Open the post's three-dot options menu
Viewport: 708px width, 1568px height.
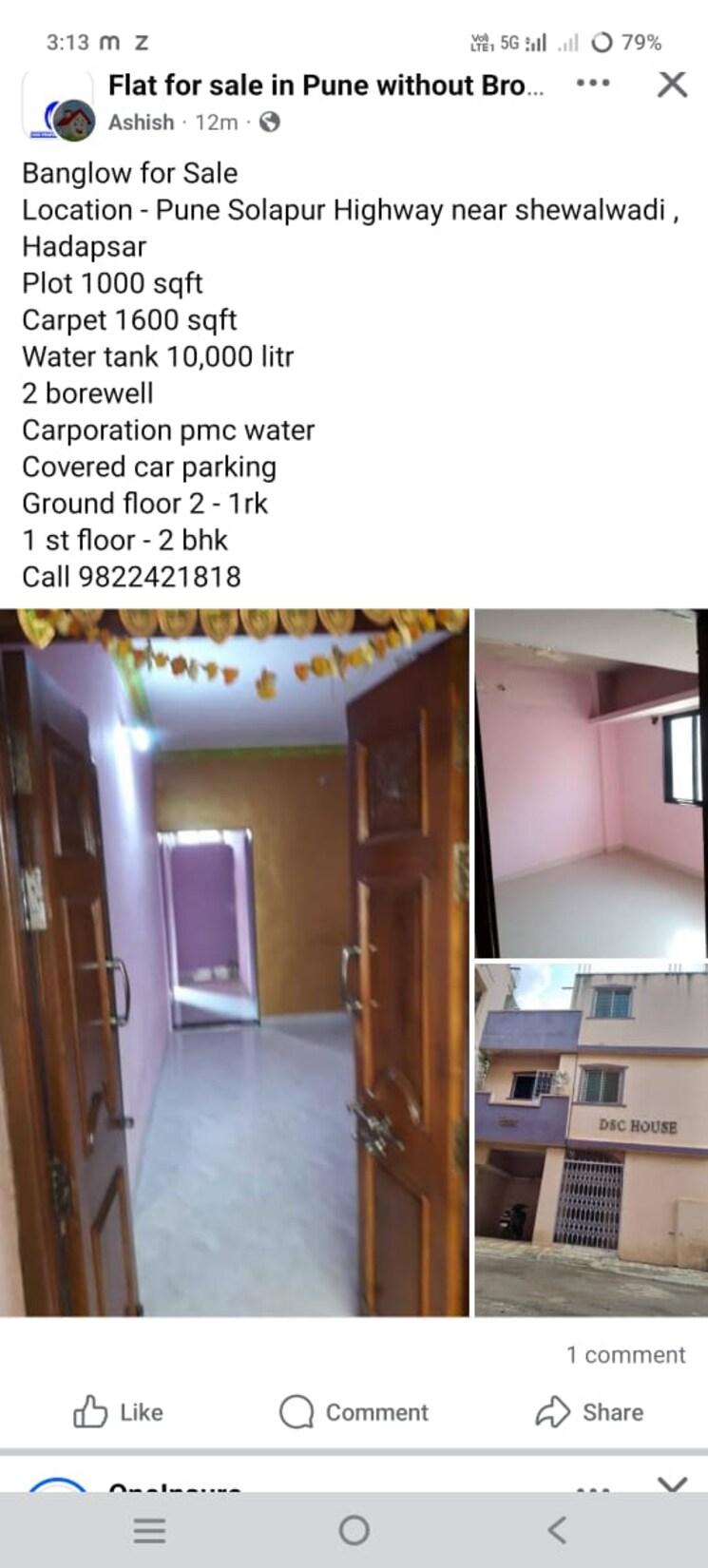pos(593,84)
